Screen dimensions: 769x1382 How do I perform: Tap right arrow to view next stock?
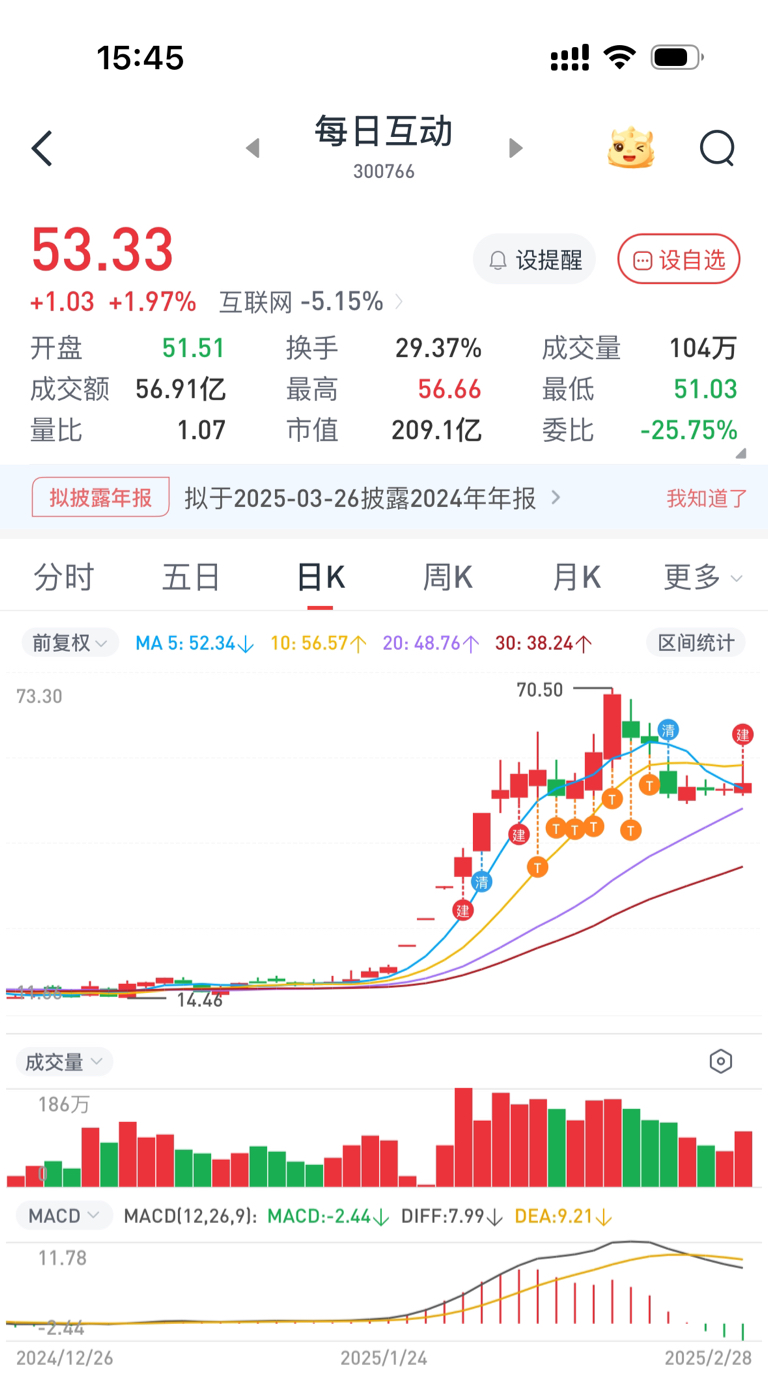[x=516, y=147]
